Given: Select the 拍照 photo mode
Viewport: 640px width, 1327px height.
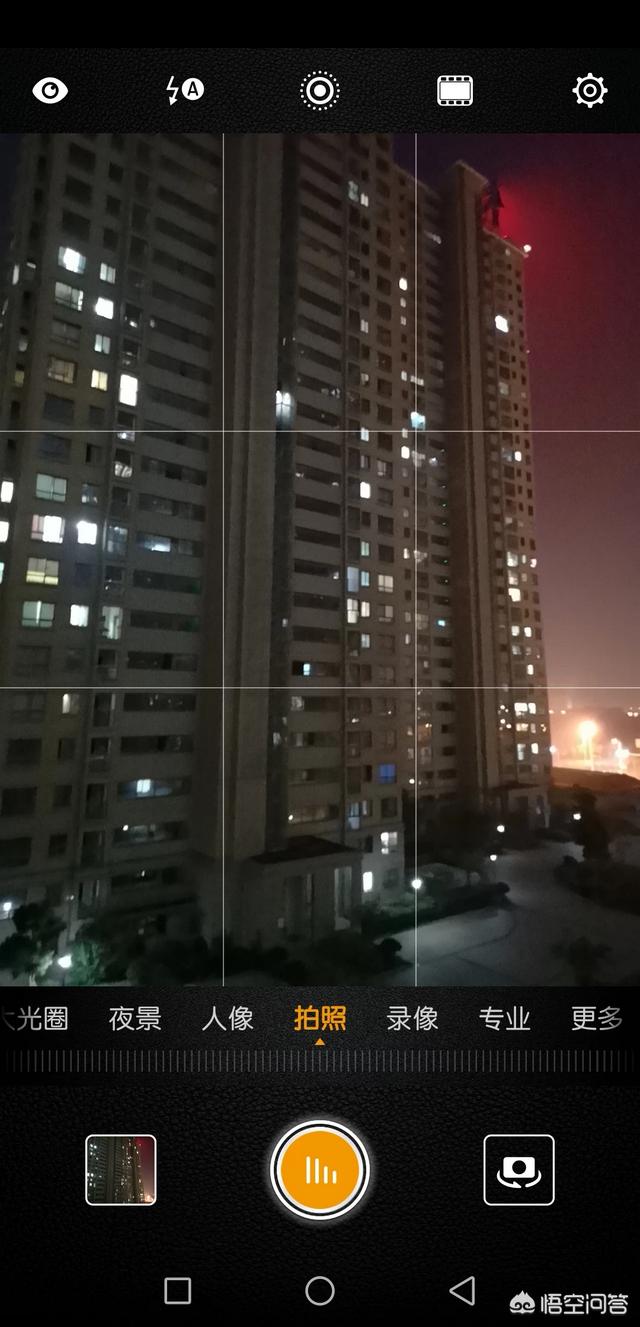Looking at the screenshot, I should 320,1019.
